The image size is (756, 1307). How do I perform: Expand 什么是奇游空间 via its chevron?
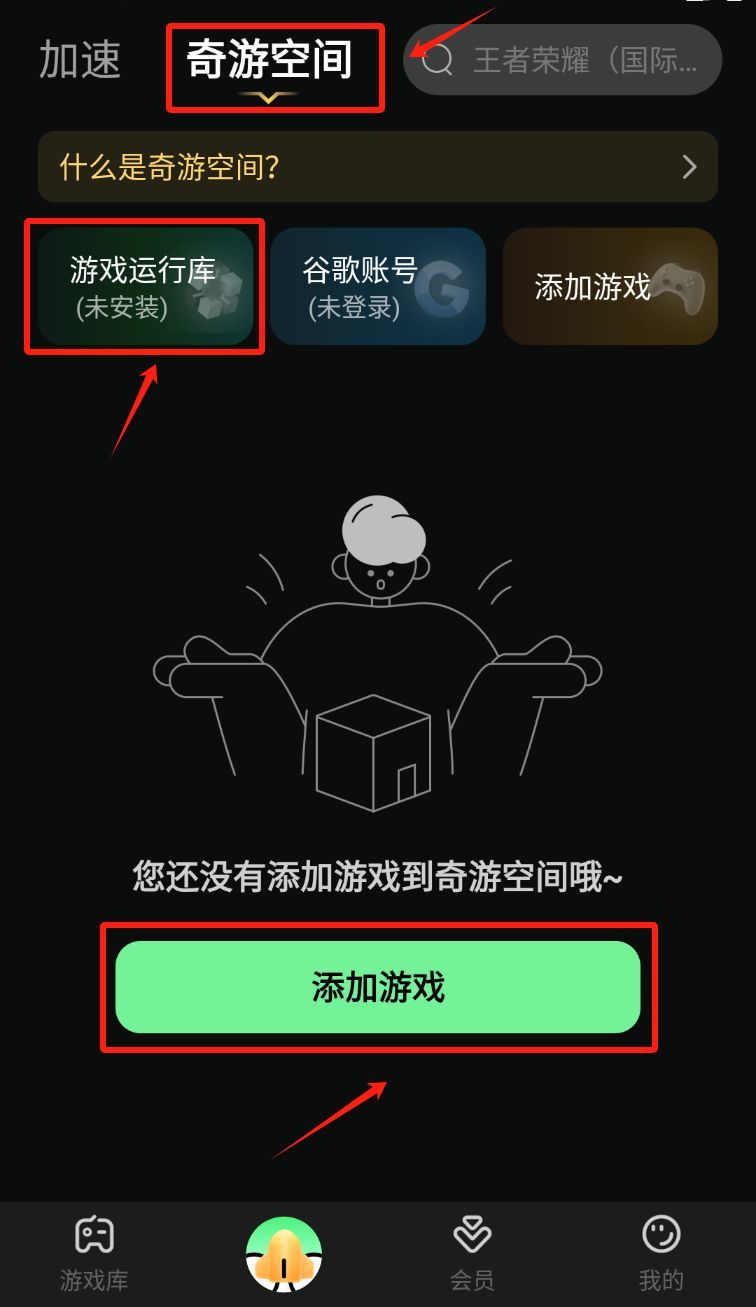click(687, 167)
